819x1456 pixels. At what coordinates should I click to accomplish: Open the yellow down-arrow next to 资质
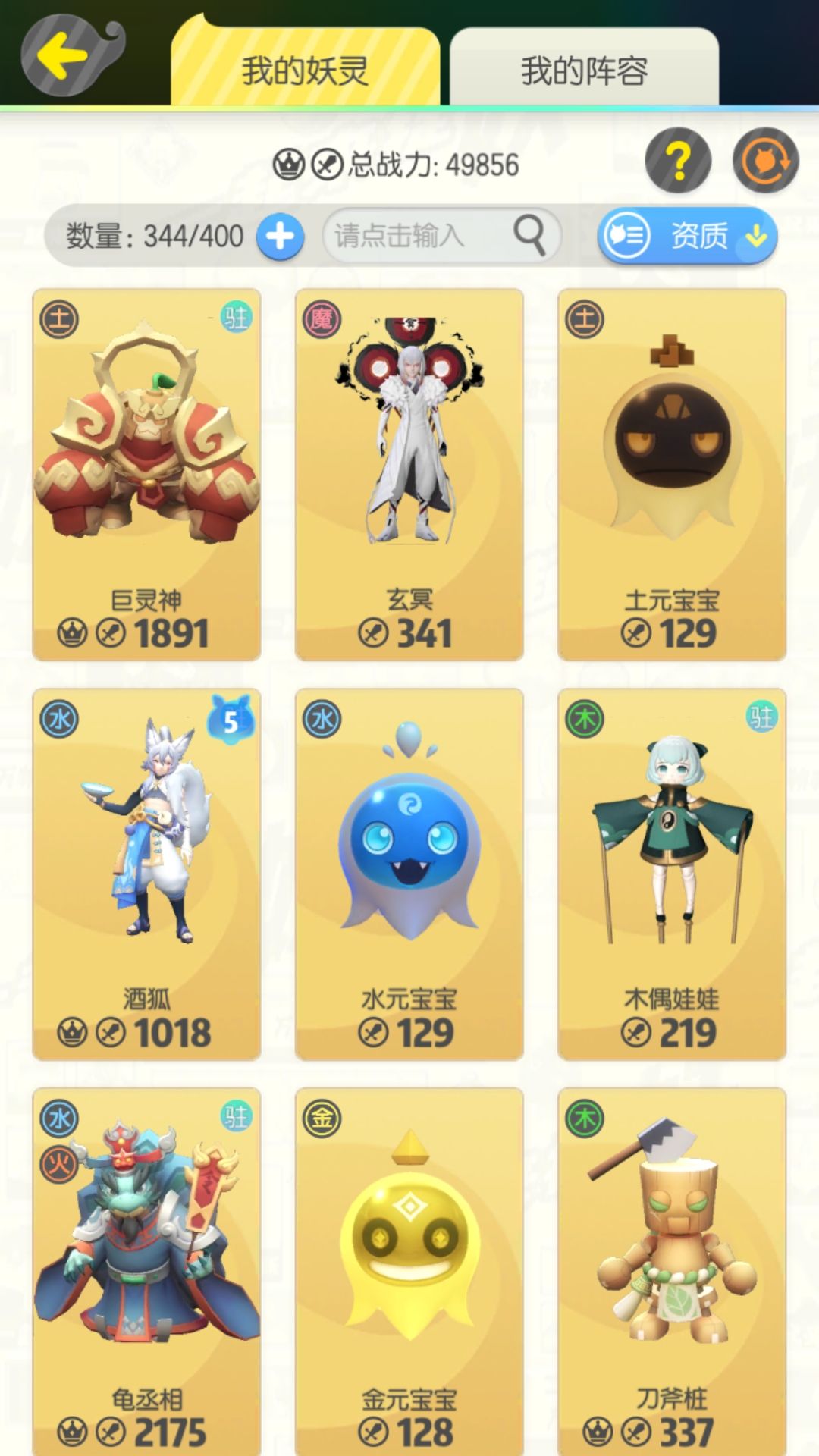pos(753,236)
